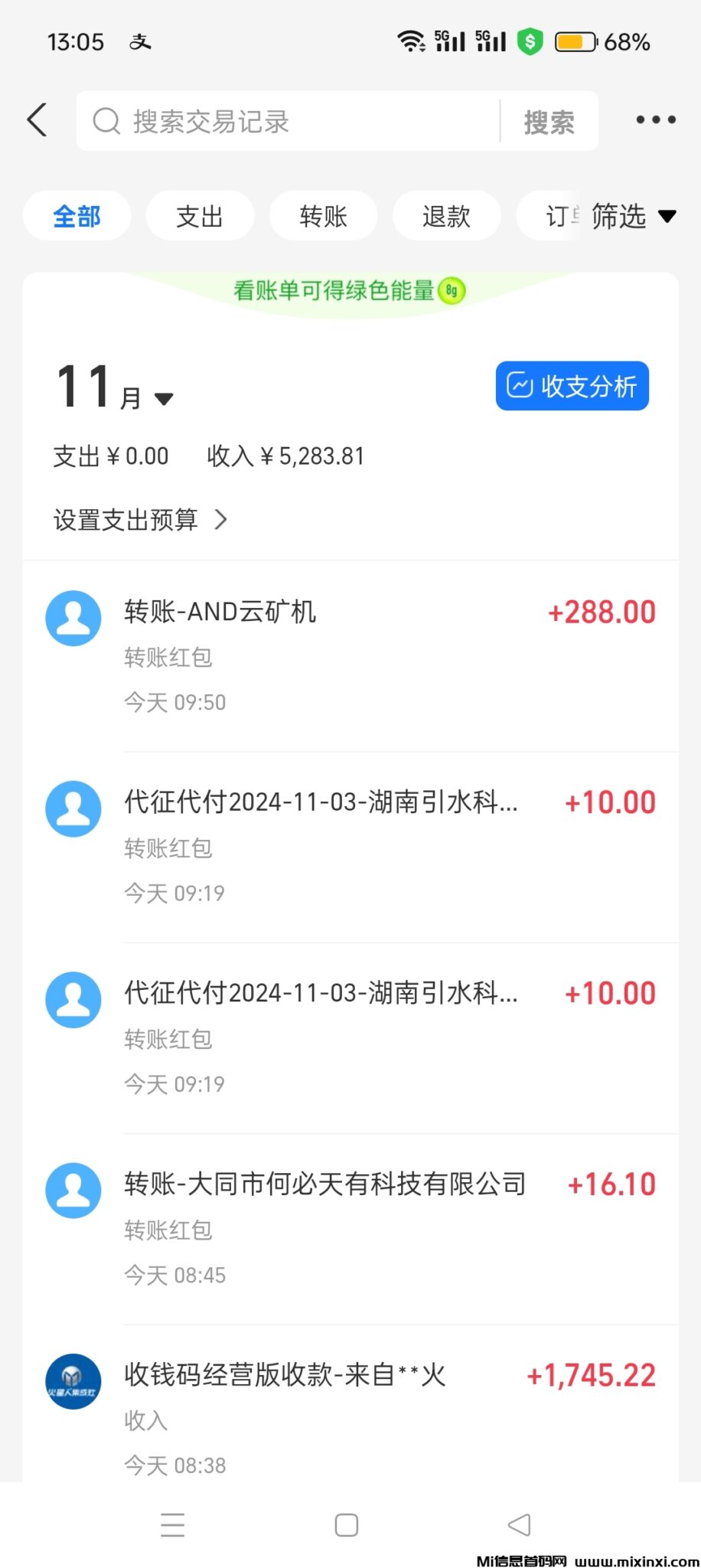
Task: Switch to the 转账 tab
Action: pyautogui.click(x=323, y=216)
